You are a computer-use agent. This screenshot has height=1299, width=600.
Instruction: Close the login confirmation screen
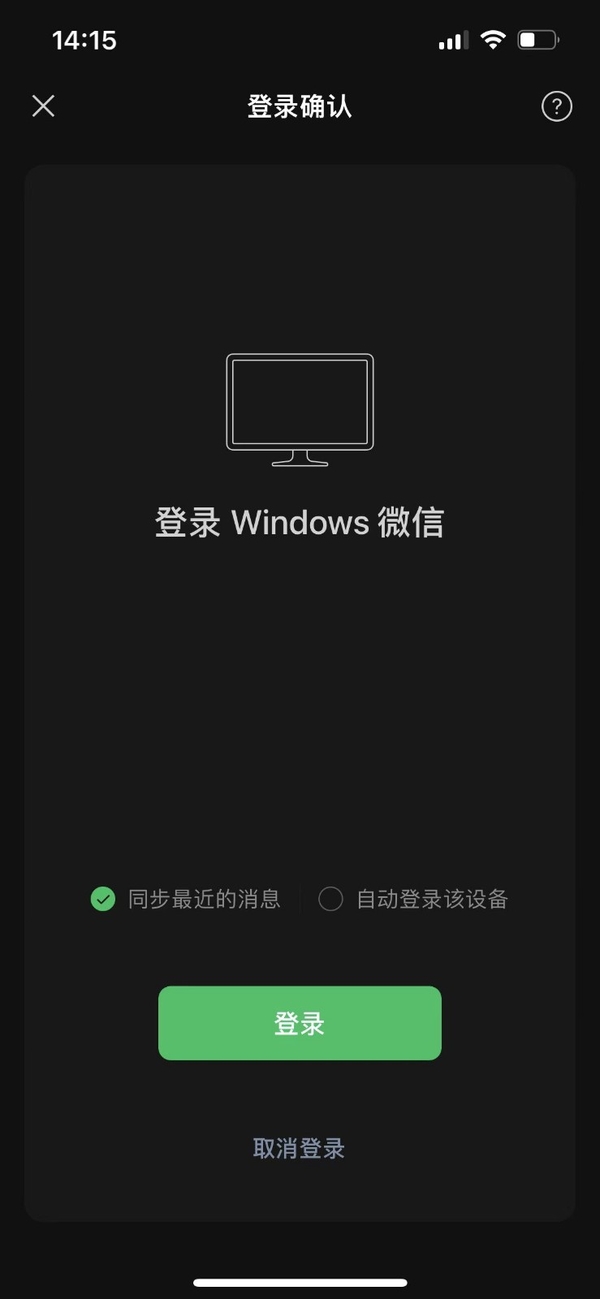[43, 106]
